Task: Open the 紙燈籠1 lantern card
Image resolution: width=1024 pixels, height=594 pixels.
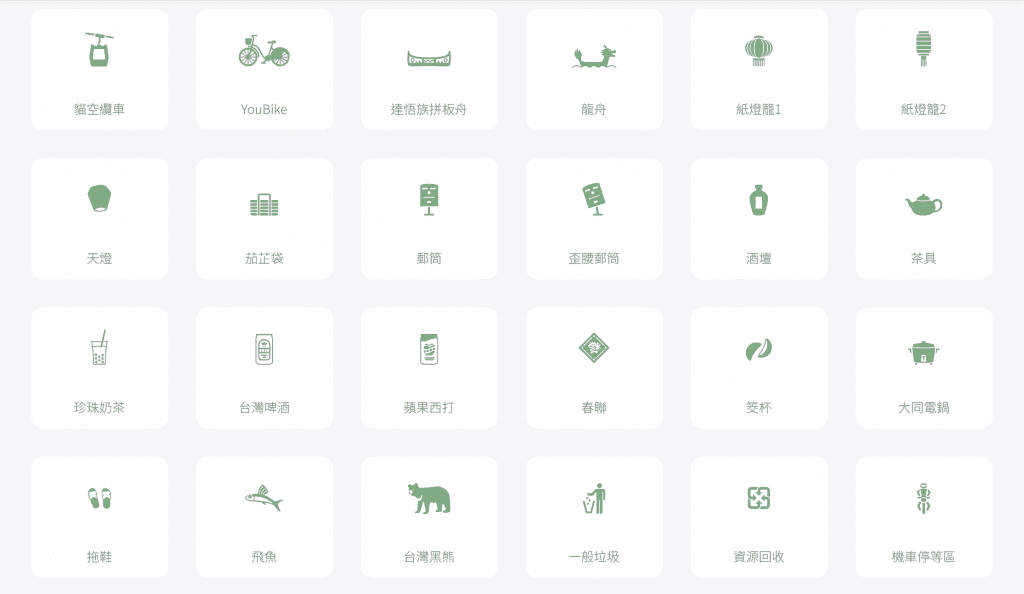Action: tap(759, 70)
